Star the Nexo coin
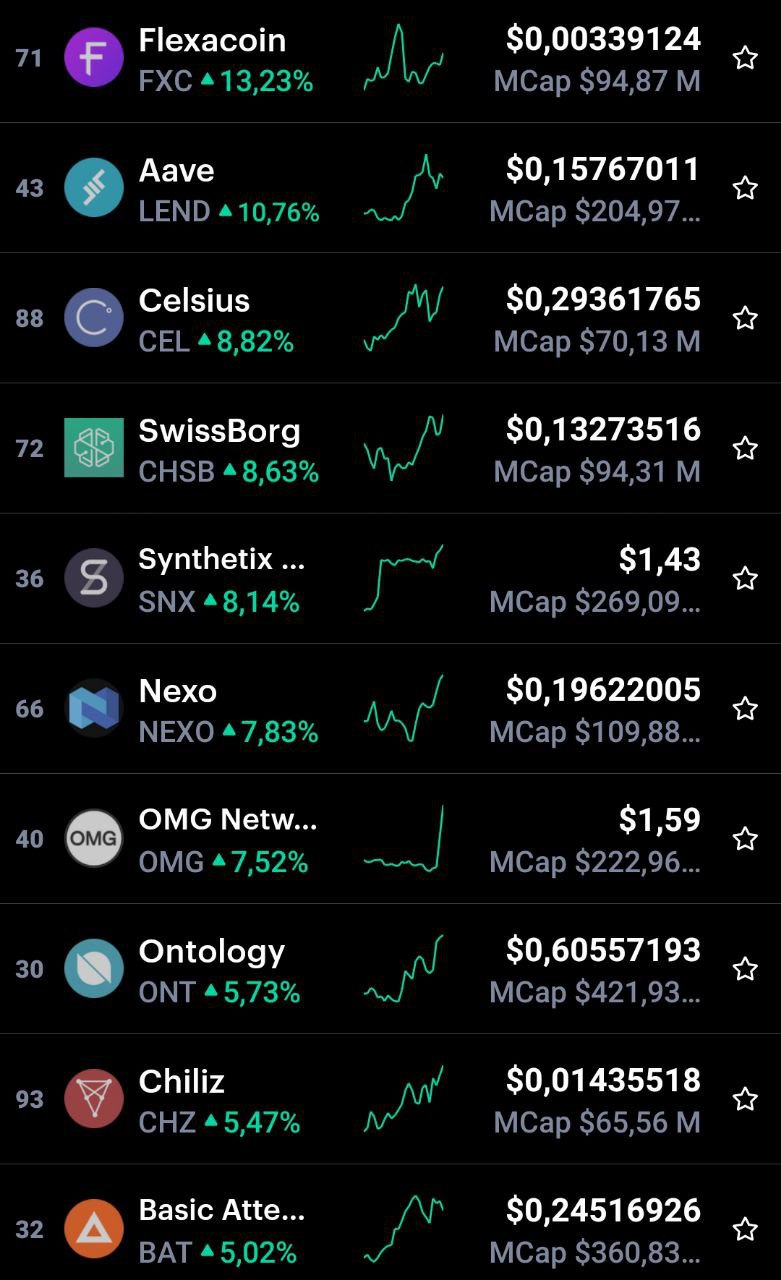Screen dimensions: 781x1280 [x=745, y=709]
